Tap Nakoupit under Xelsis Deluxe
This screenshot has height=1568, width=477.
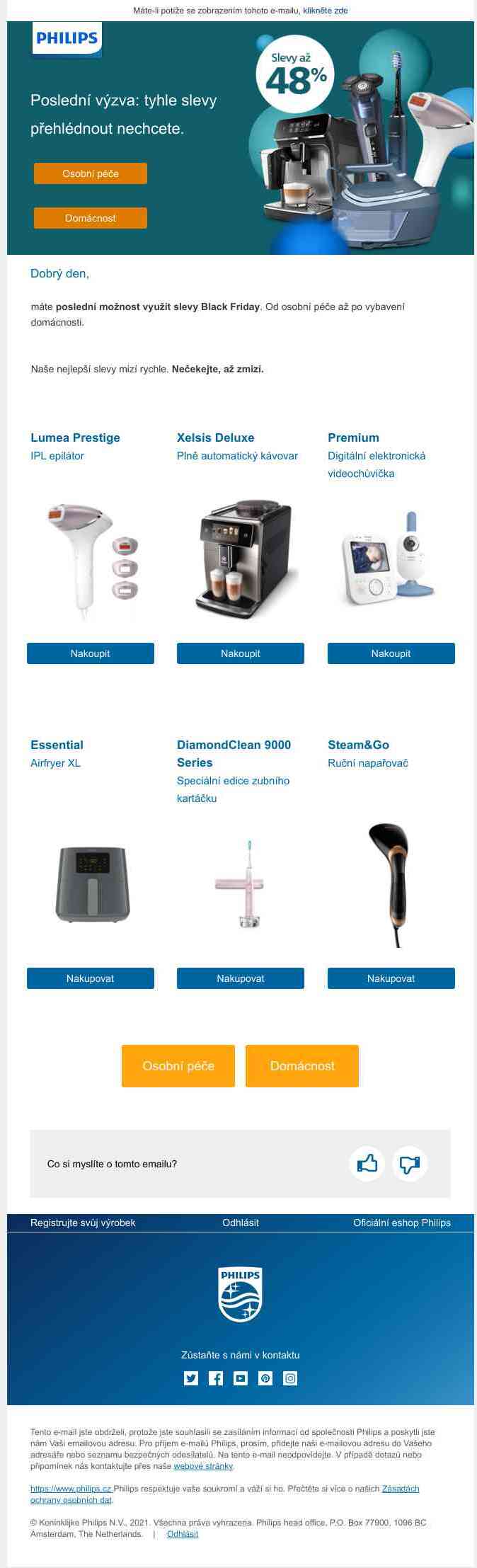pyautogui.click(x=241, y=653)
